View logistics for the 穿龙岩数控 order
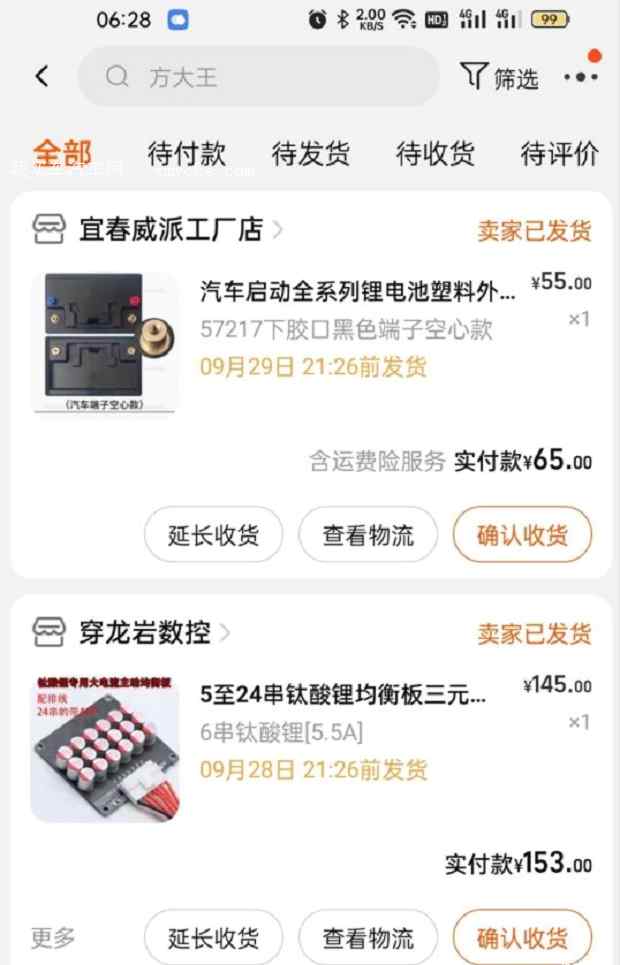This screenshot has height=965, width=620. click(368, 938)
